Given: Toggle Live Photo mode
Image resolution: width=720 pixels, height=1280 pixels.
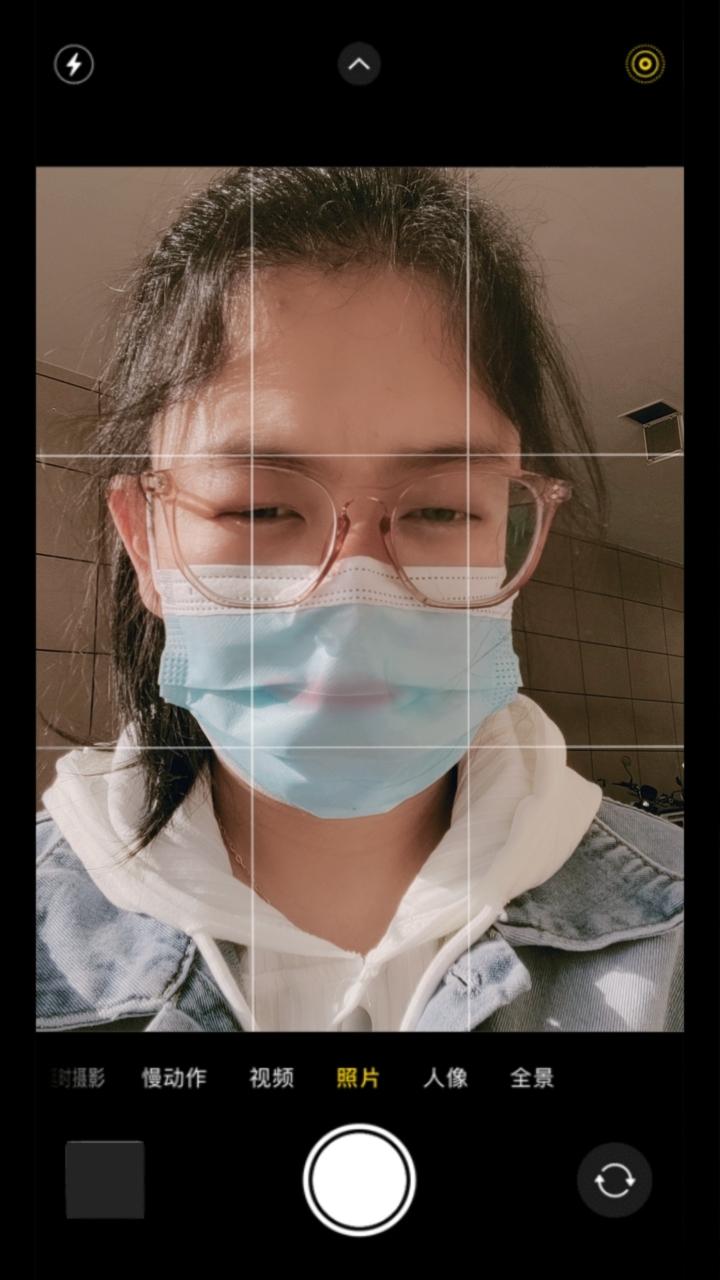Looking at the screenshot, I should click(645, 65).
